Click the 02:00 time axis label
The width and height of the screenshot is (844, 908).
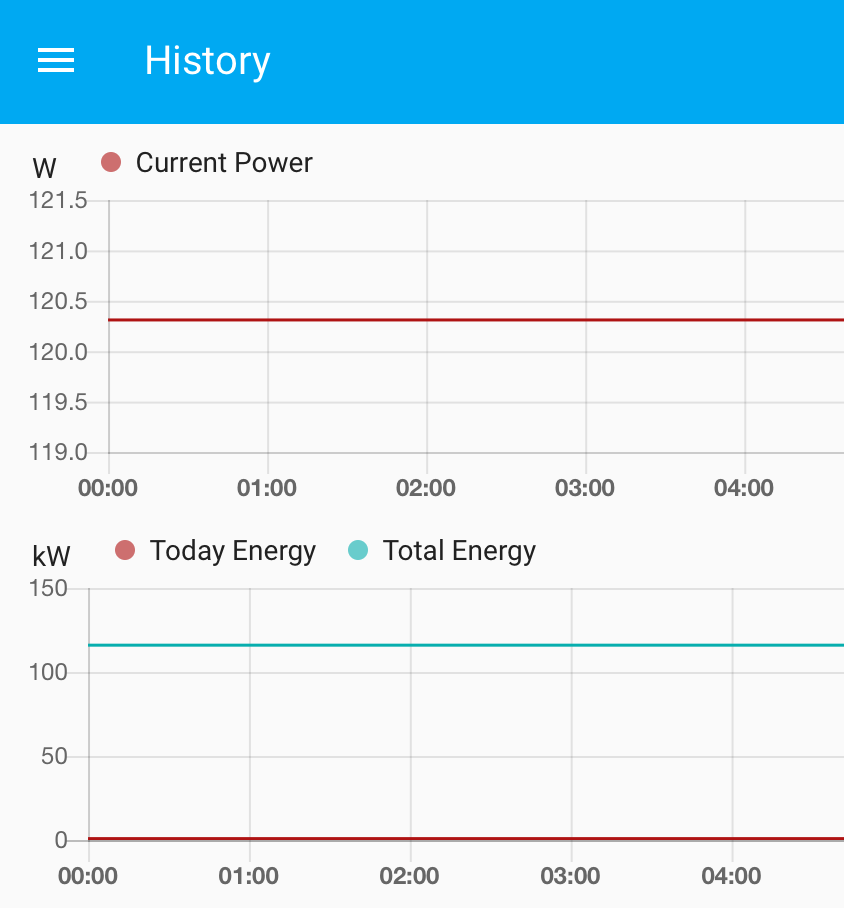[427, 488]
